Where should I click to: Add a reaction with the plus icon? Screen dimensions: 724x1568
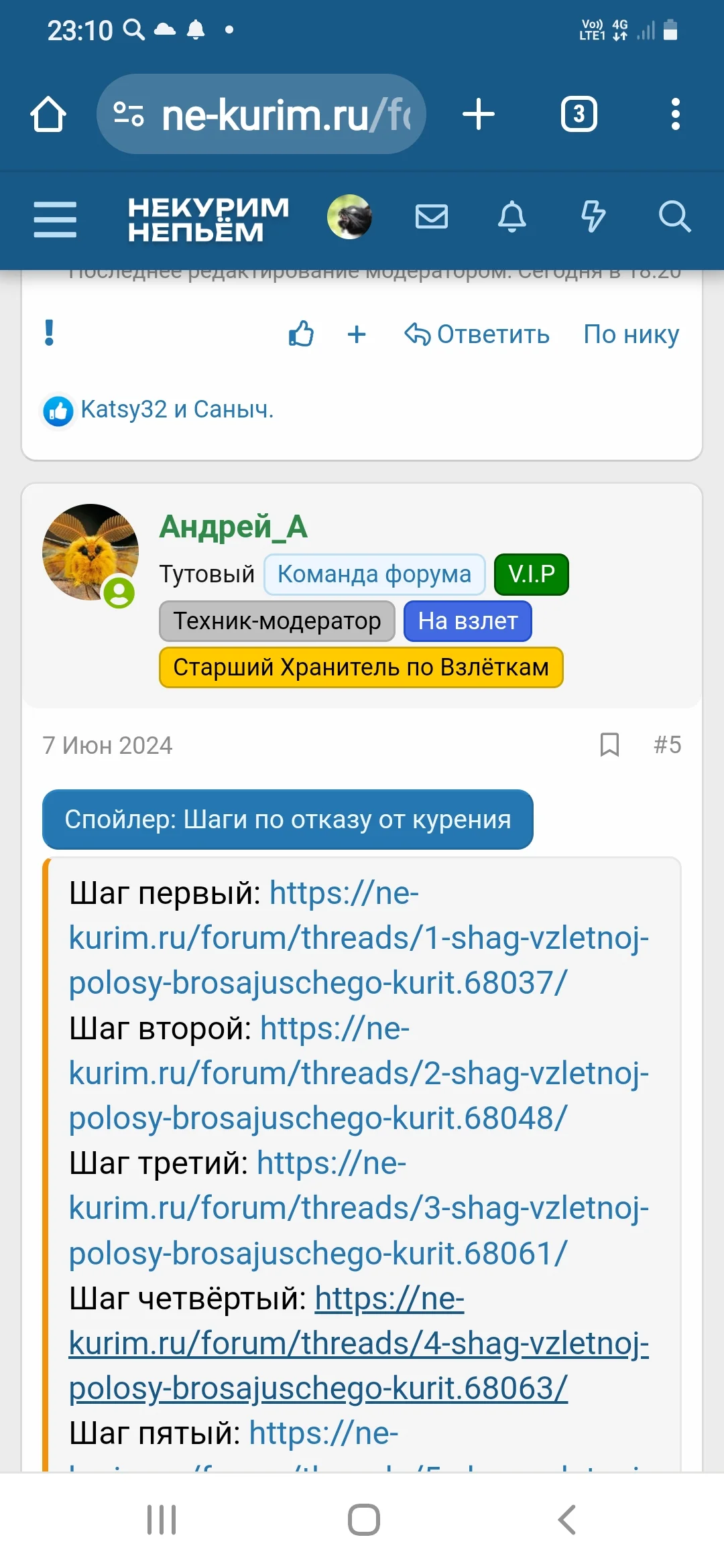(357, 334)
